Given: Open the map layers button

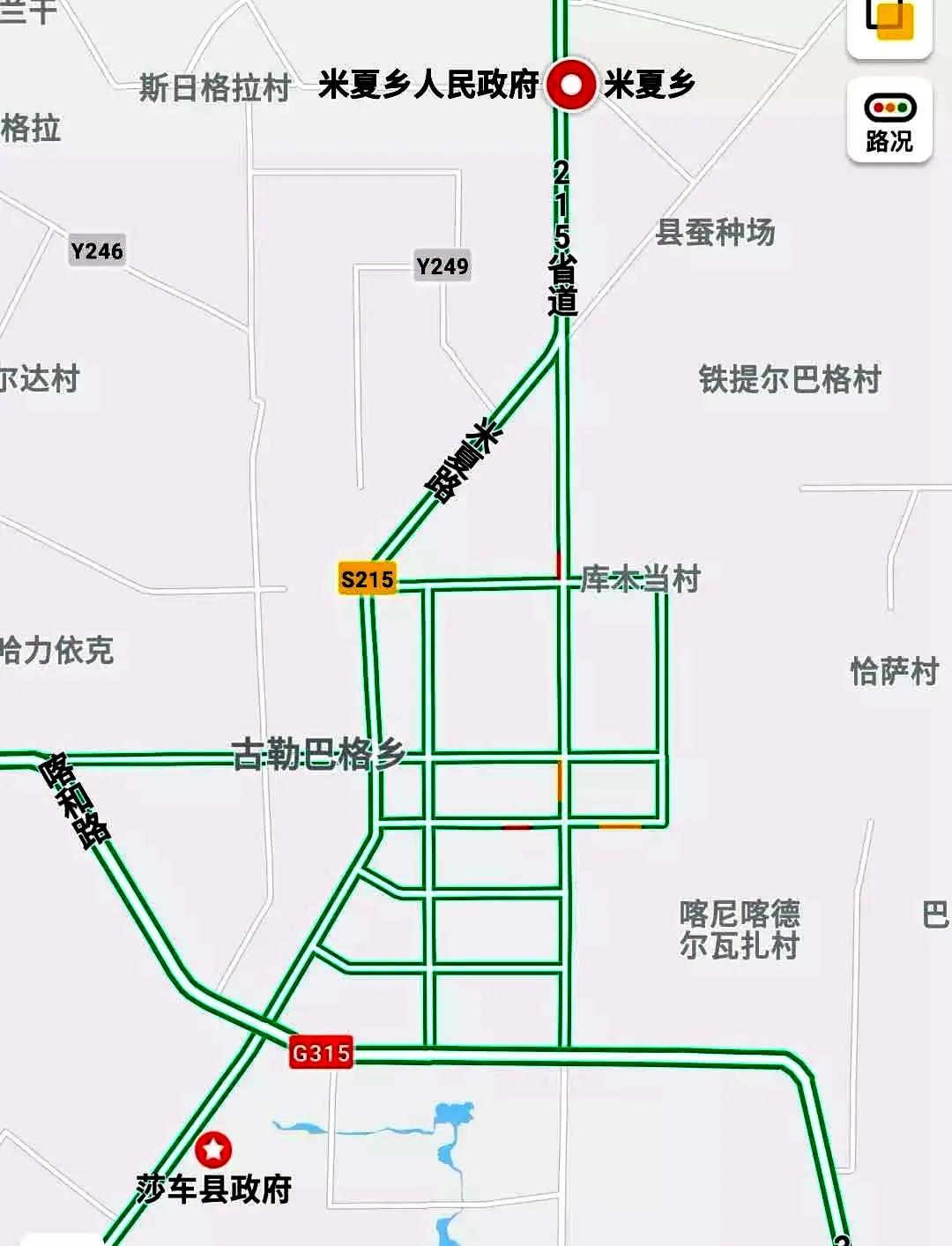Looking at the screenshot, I should [889, 22].
